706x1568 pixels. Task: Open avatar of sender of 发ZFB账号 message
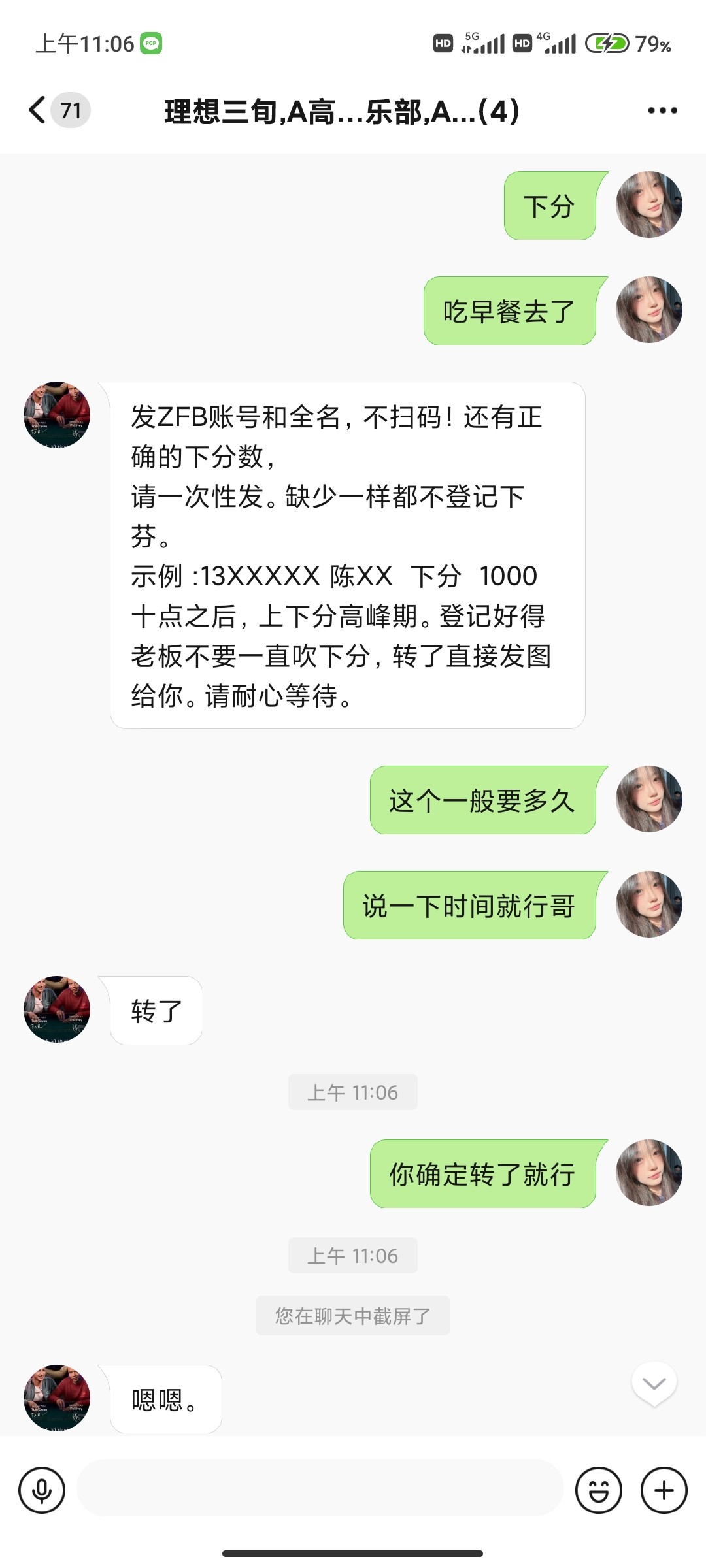point(57,415)
